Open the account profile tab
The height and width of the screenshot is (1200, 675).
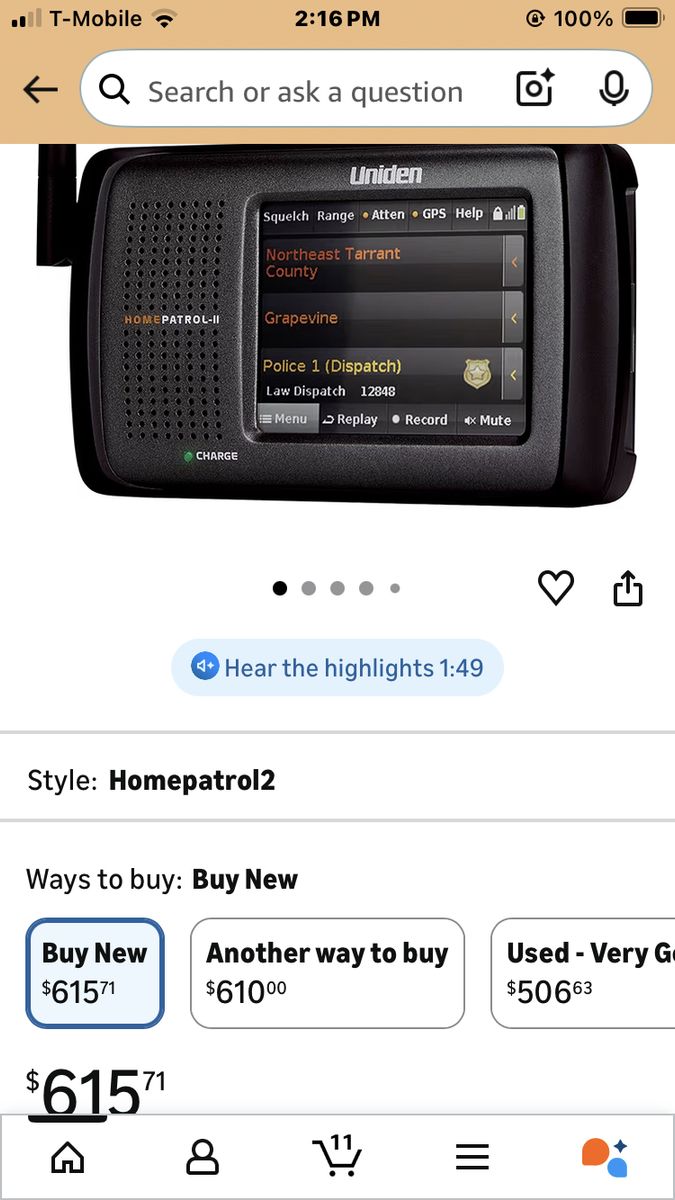[202, 1158]
